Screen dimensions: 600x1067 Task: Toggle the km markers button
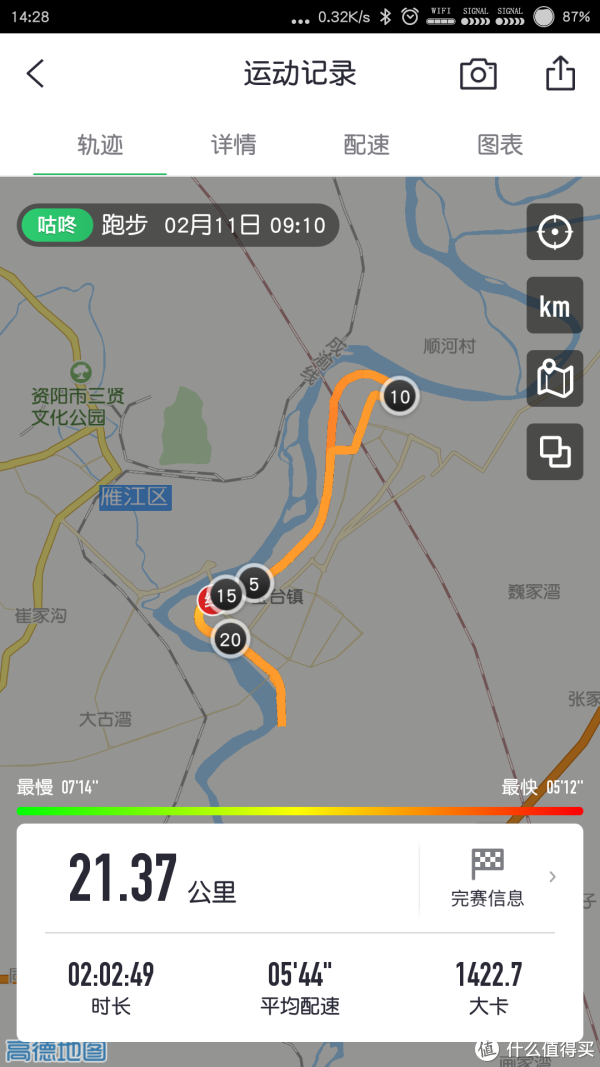point(554,305)
